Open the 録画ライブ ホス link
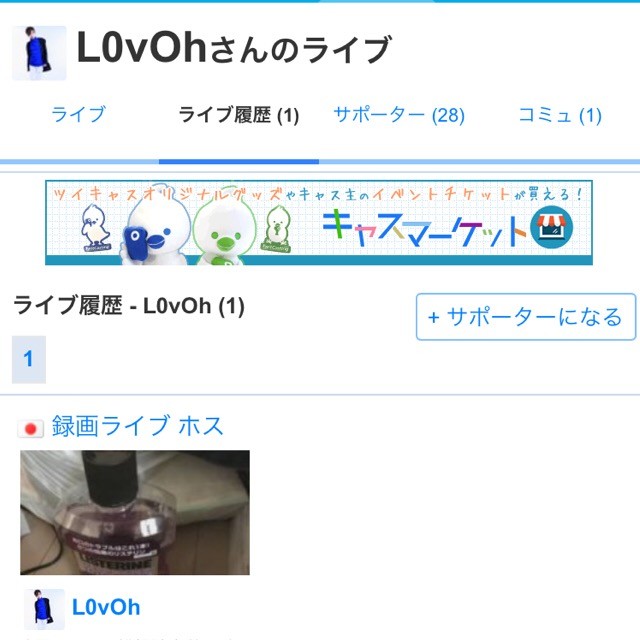 [137, 426]
